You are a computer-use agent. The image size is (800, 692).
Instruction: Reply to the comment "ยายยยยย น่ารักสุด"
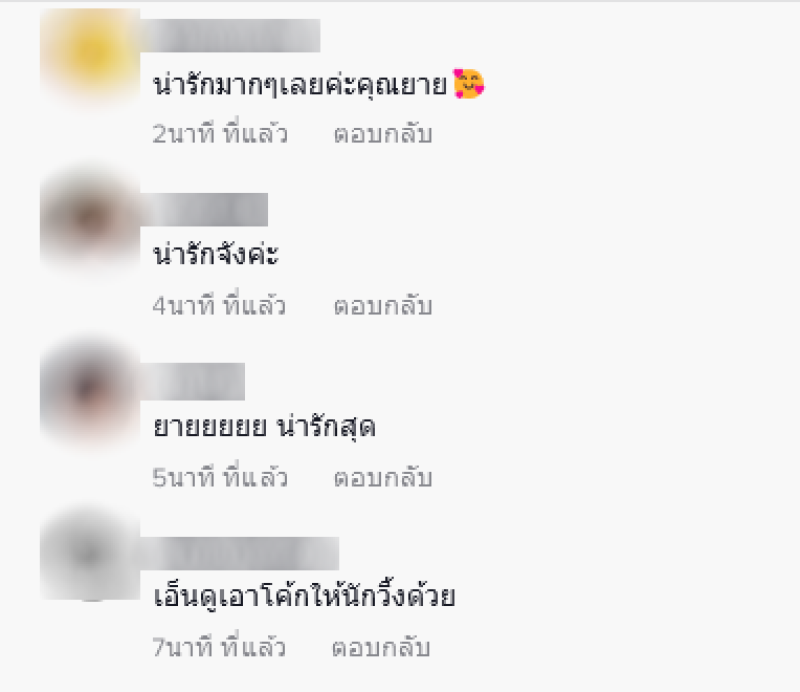coord(382,478)
